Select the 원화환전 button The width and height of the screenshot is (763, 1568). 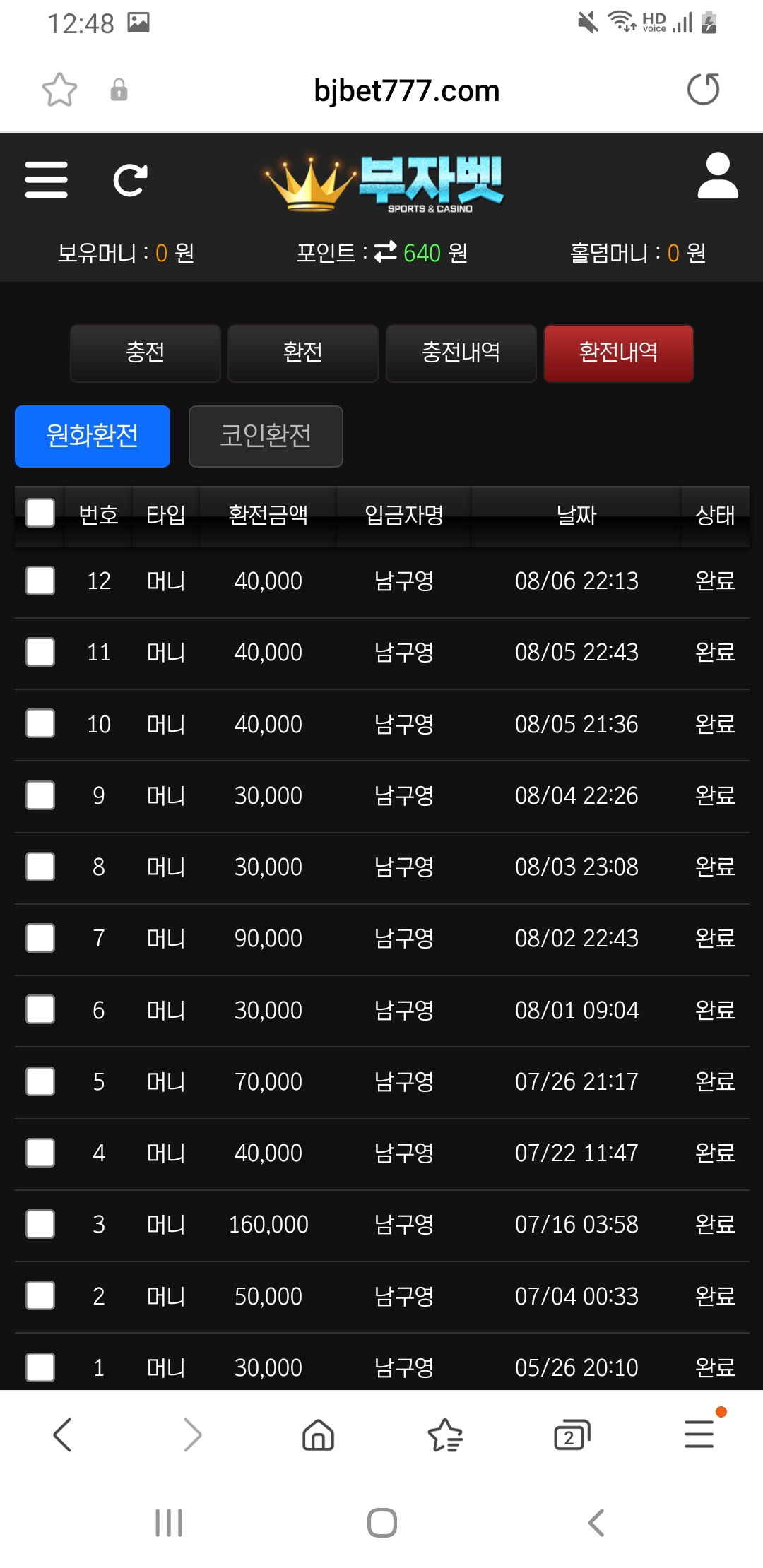pyautogui.click(x=93, y=436)
